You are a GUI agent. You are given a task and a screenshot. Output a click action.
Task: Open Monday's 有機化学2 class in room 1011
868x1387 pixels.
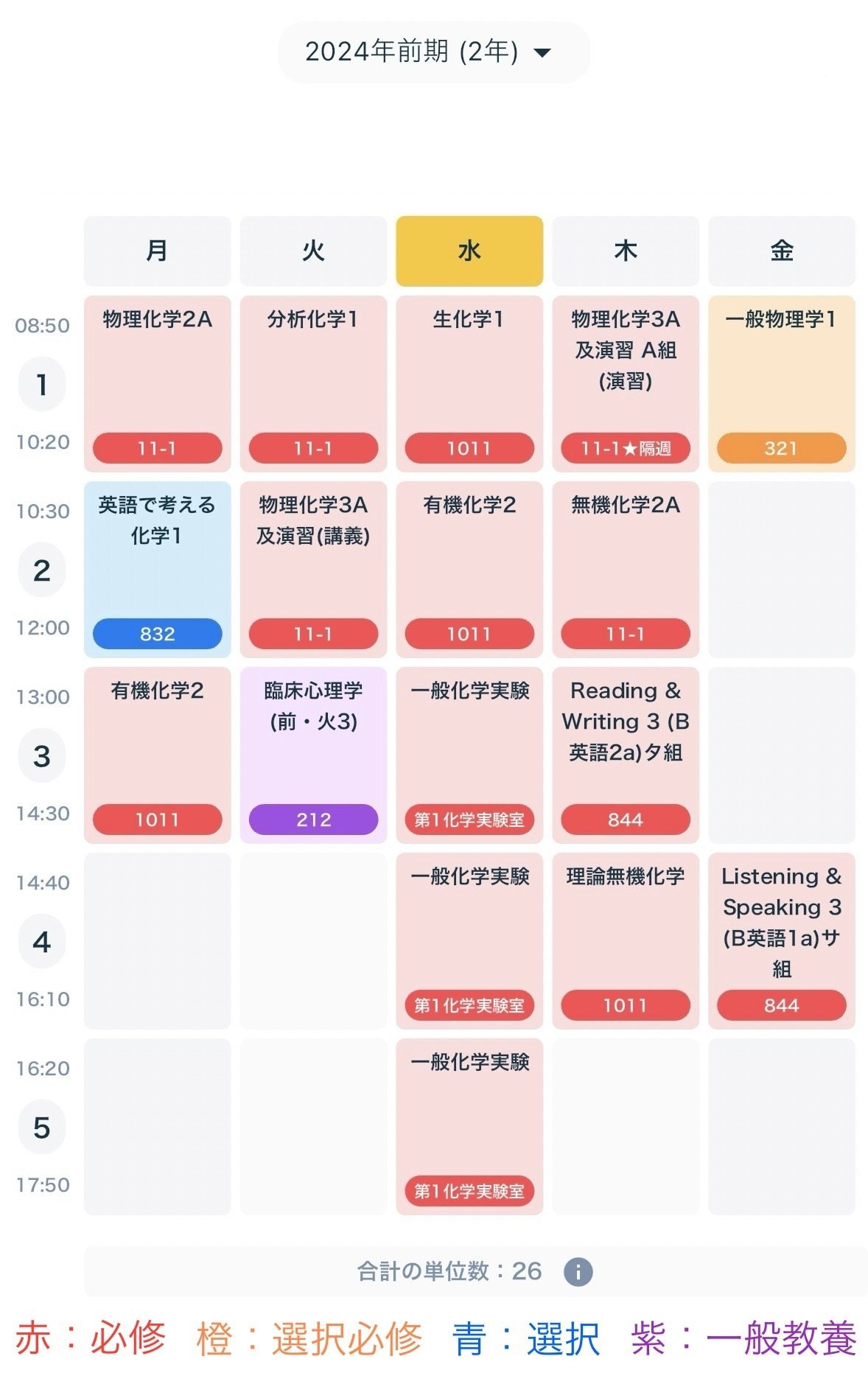(x=157, y=755)
